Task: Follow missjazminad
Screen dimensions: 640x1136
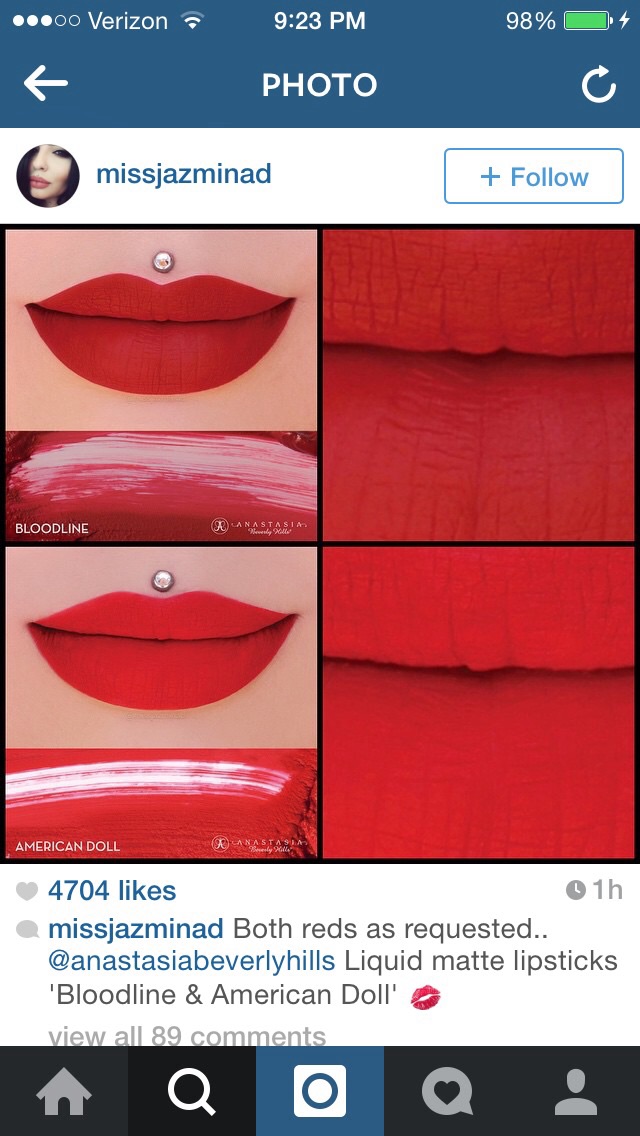Action: (533, 177)
